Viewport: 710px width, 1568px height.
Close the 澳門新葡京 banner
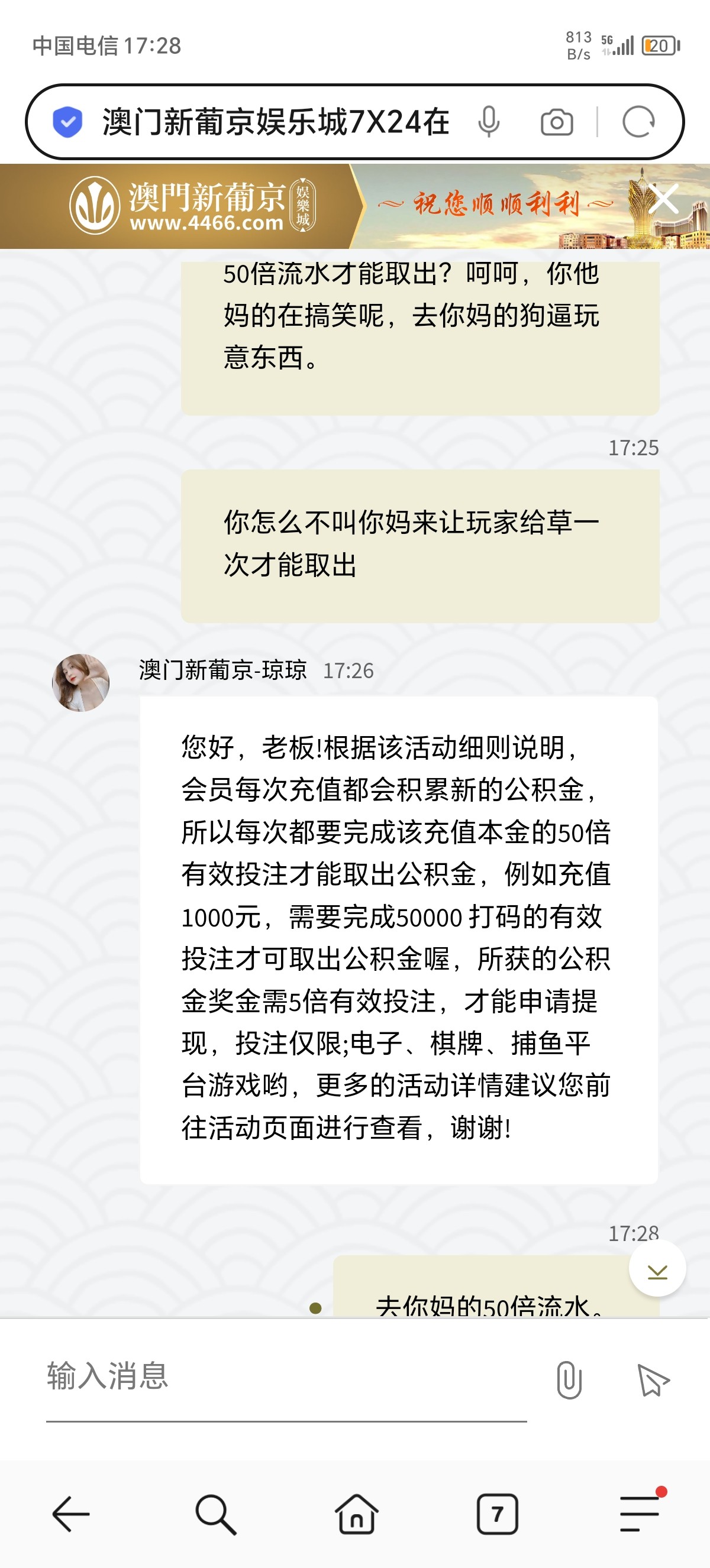pos(663,199)
